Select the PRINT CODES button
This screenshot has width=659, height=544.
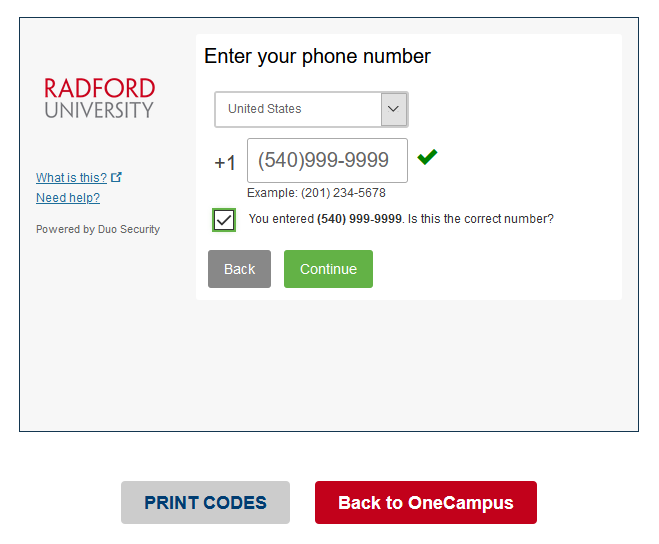coord(205,503)
